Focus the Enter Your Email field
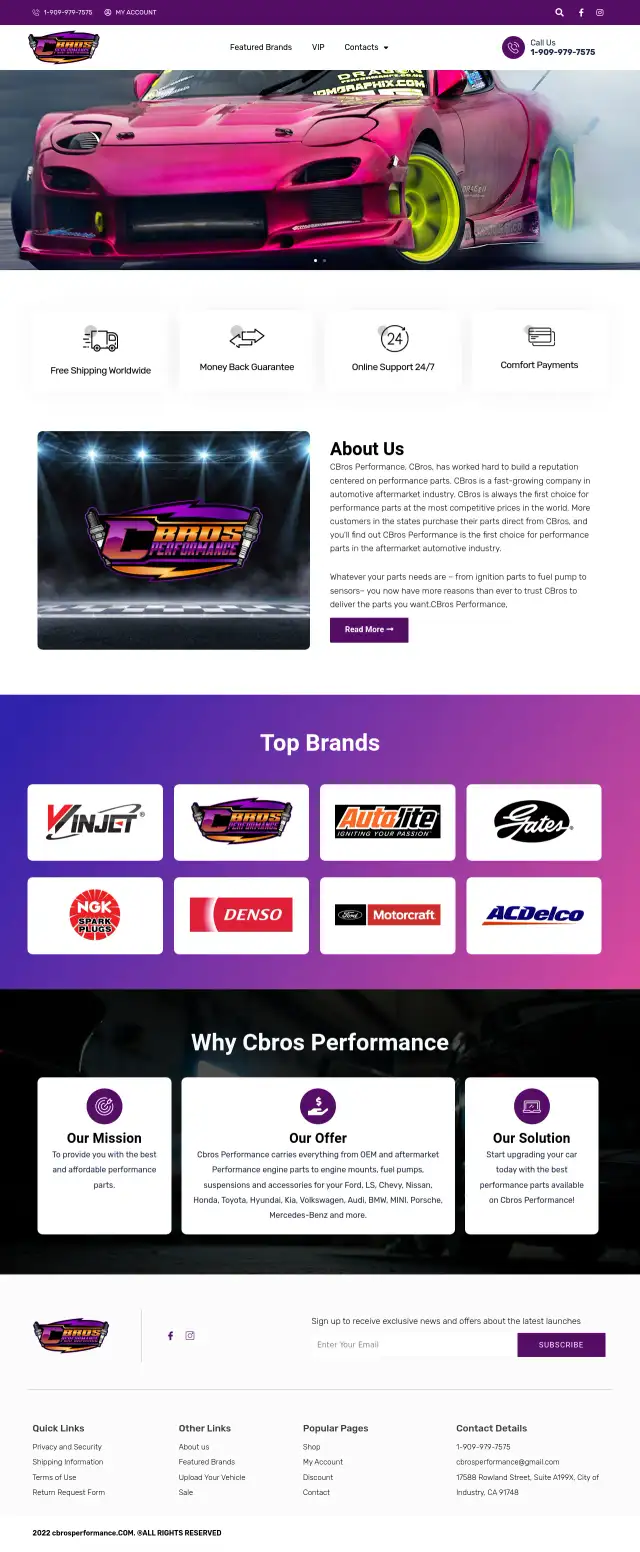 (412, 1345)
